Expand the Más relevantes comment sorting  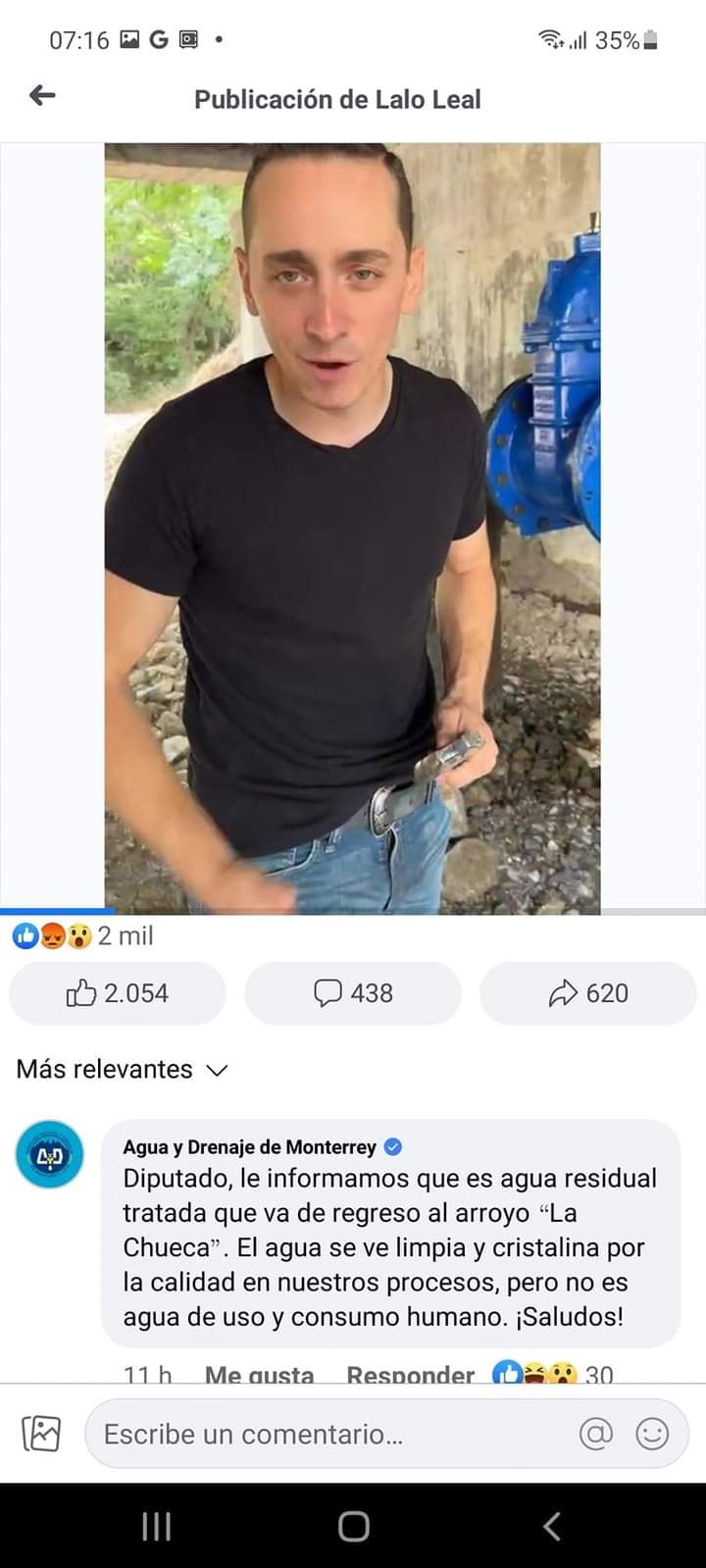122,1069
